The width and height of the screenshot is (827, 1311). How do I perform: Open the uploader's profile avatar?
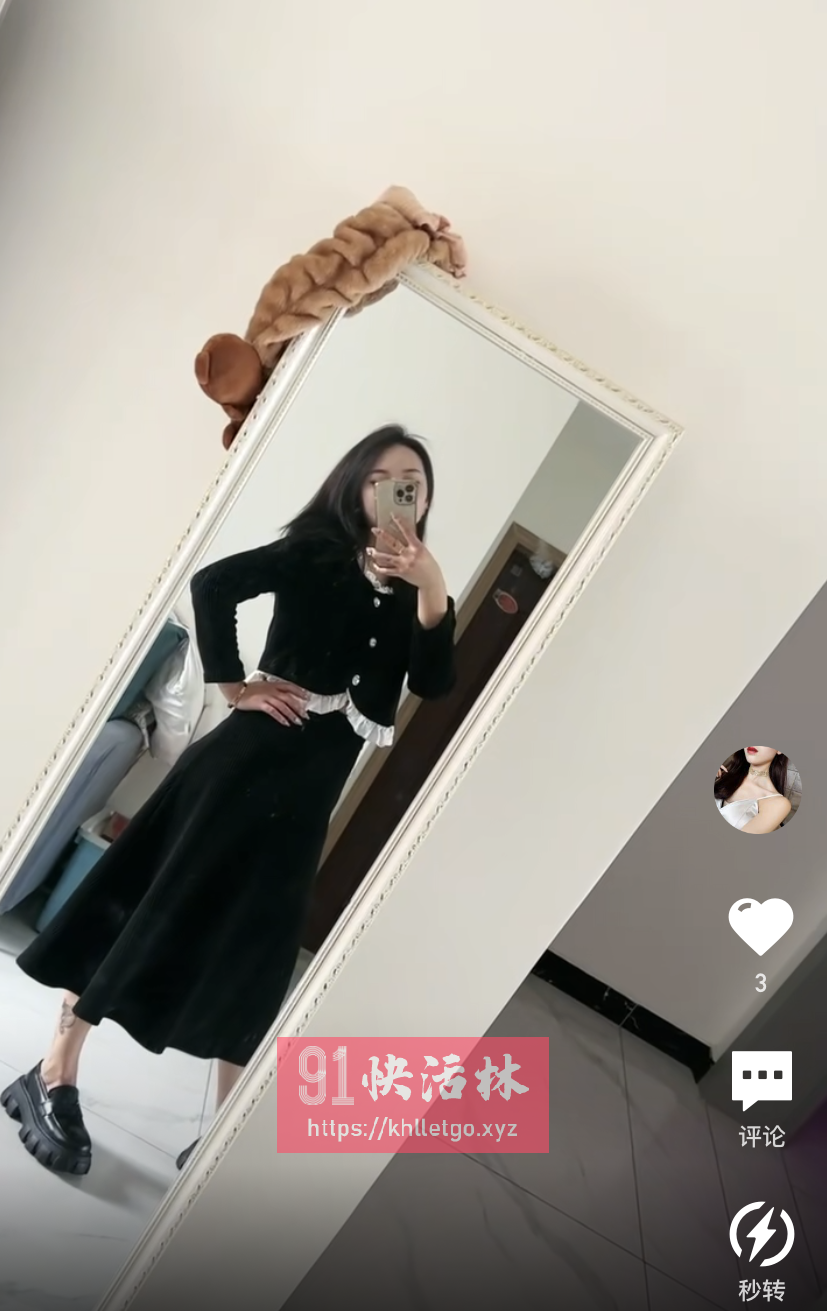(x=758, y=789)
